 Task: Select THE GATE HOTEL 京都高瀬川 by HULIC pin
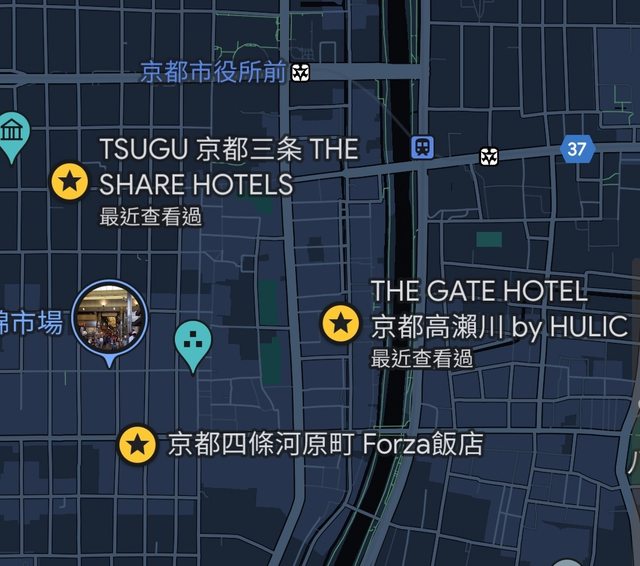pyautogui.click(x=340, y=323)
